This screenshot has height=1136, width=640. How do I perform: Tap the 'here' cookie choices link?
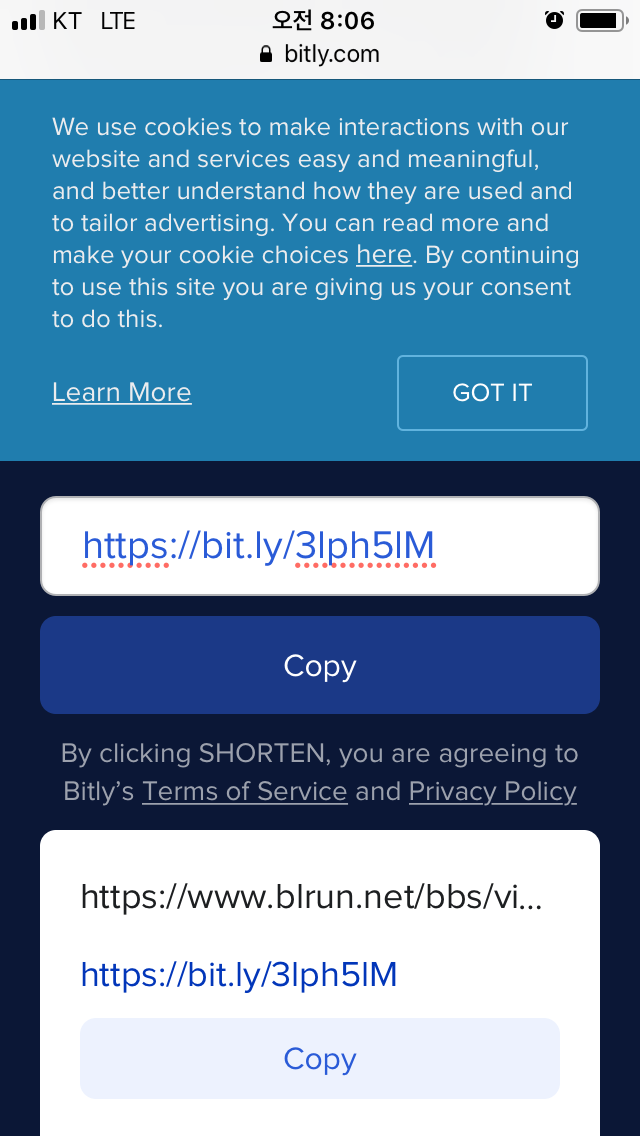(x=383, y=255)
